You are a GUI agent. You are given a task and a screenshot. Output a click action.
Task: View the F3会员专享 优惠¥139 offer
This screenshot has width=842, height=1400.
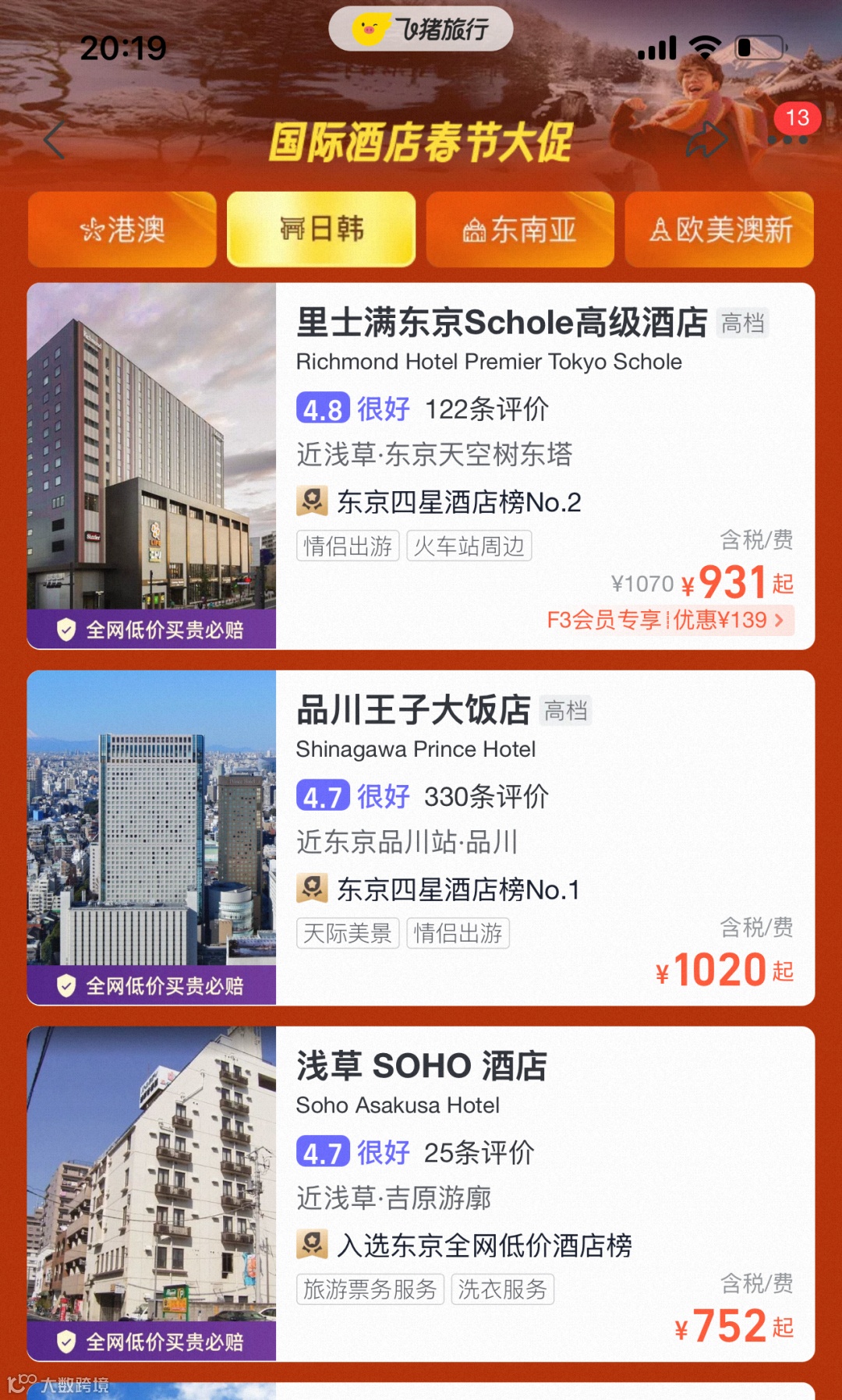coord(666,620)
